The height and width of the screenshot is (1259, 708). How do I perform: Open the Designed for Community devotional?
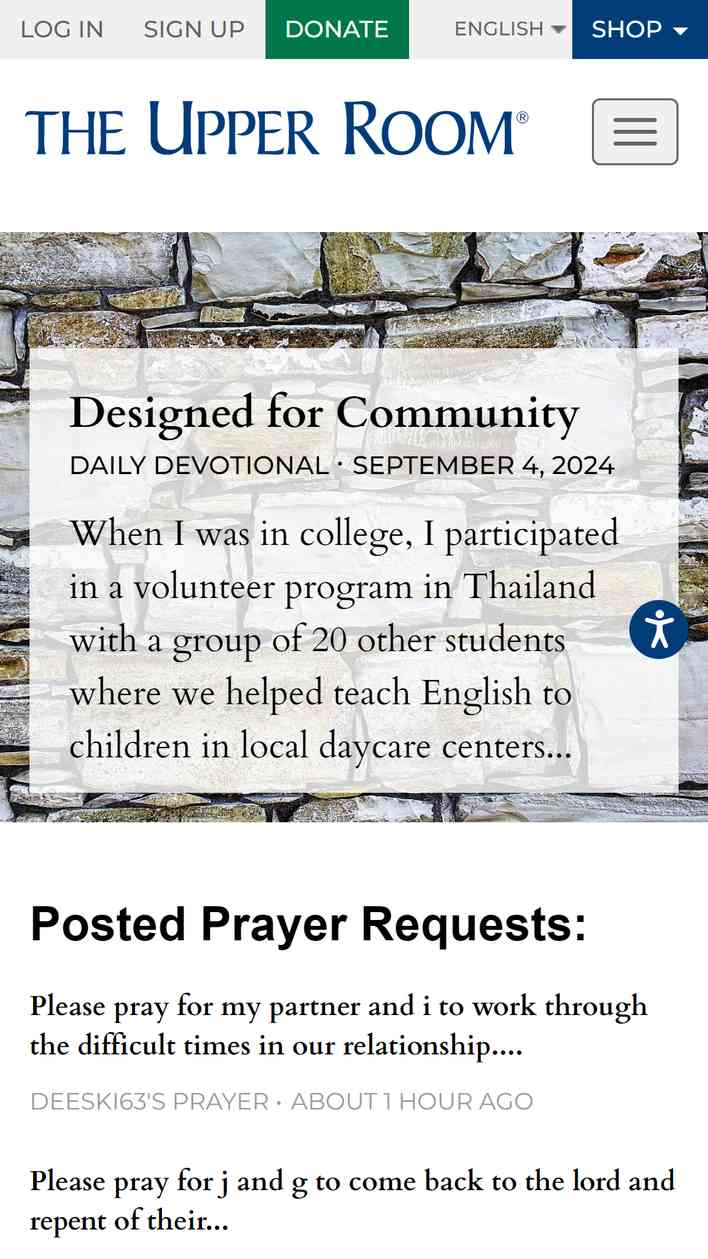click(324, 413)
